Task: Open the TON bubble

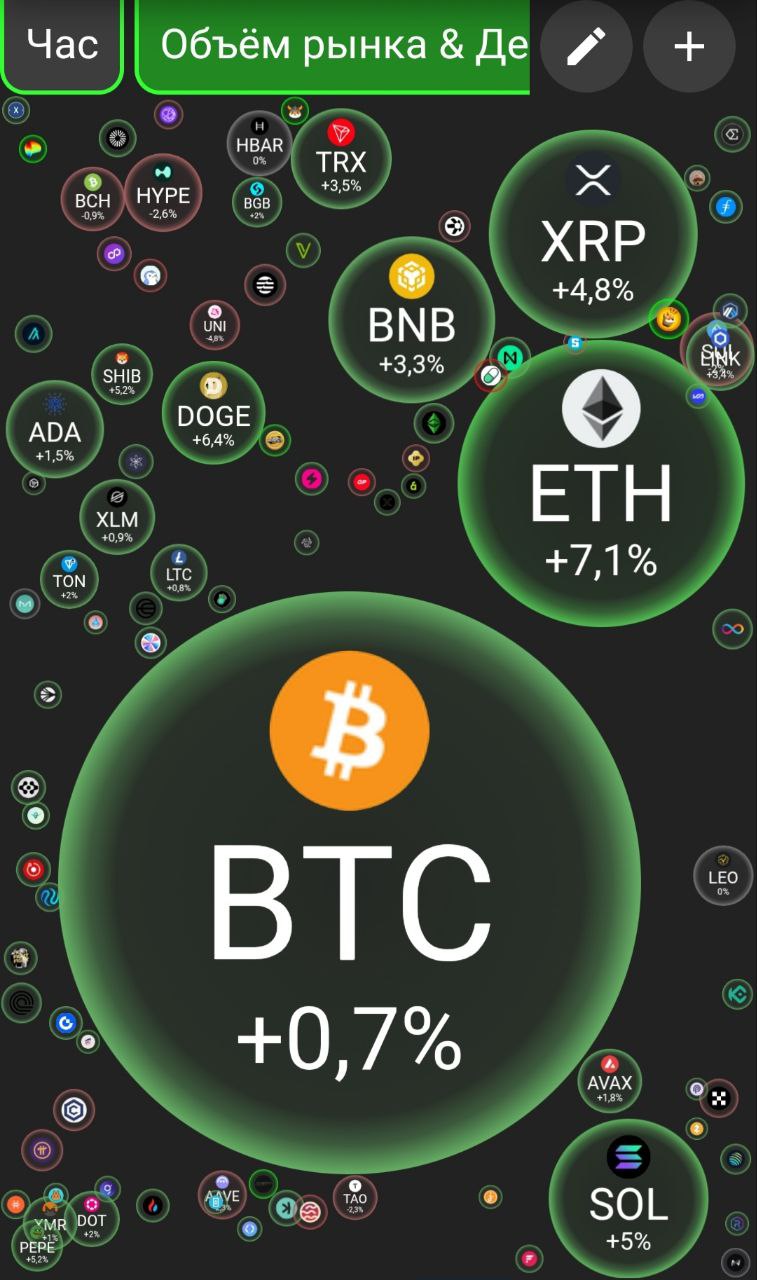Action: coord(69,579)
